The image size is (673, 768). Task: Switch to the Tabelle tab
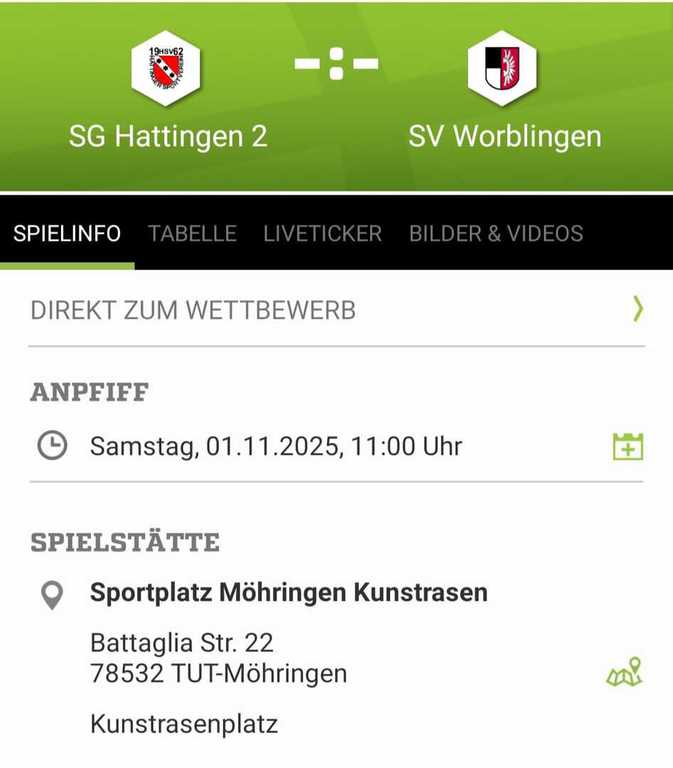pos(192,234)
